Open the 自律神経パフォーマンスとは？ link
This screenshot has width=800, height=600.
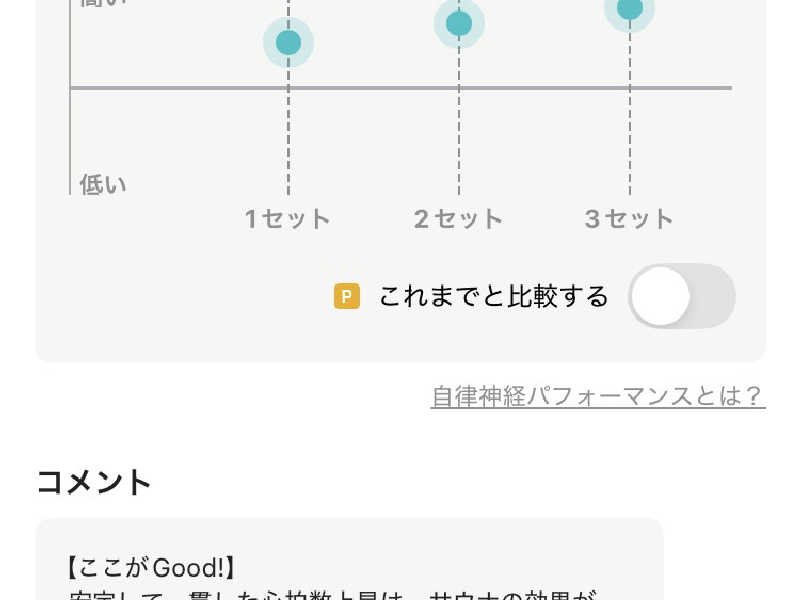pos(597,396)
